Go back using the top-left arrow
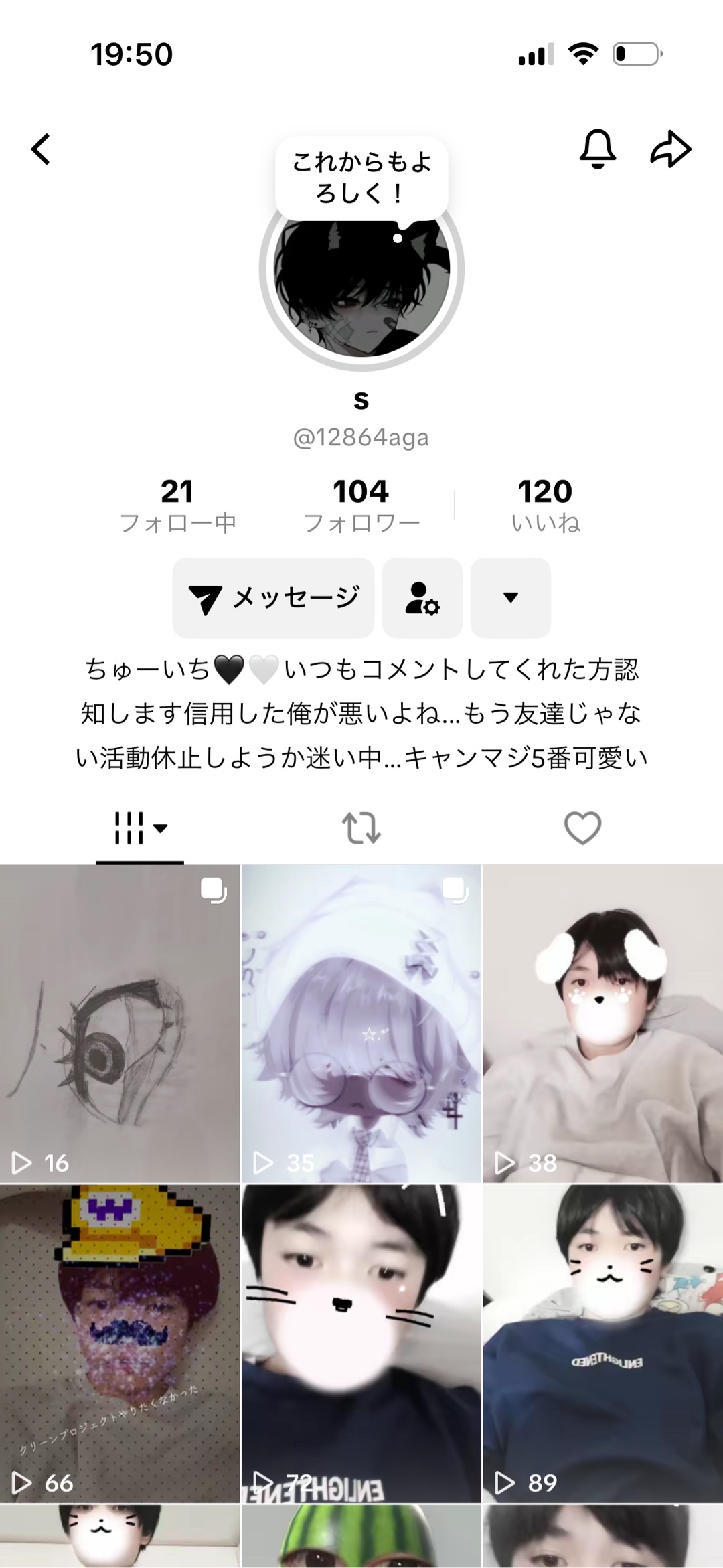The width and height of the screenshot is (723, 1568). [x=41, y=149]
